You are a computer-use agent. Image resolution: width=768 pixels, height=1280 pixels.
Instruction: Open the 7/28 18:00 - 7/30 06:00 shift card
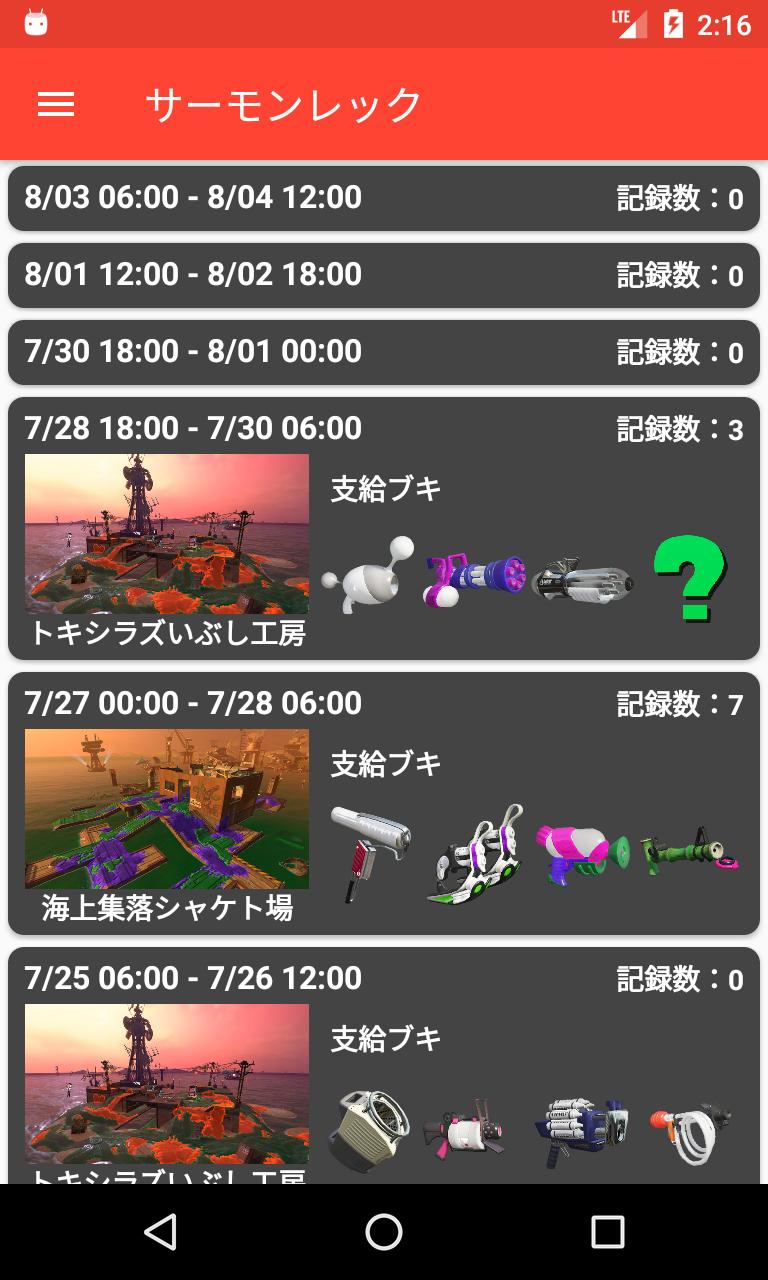pos(384,528)
